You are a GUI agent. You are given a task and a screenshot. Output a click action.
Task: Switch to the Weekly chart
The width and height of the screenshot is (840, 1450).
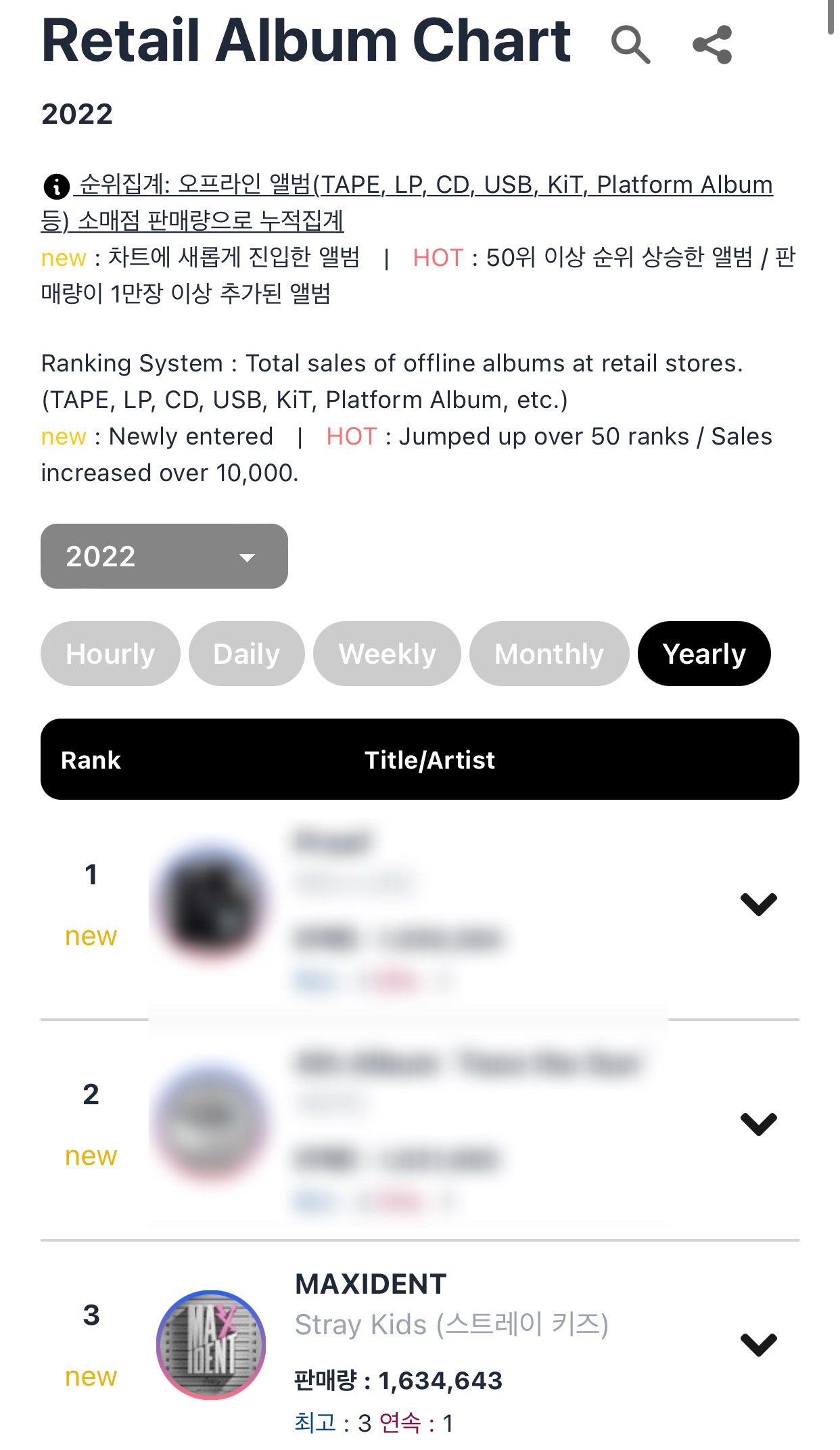click(x=387, y=654)
